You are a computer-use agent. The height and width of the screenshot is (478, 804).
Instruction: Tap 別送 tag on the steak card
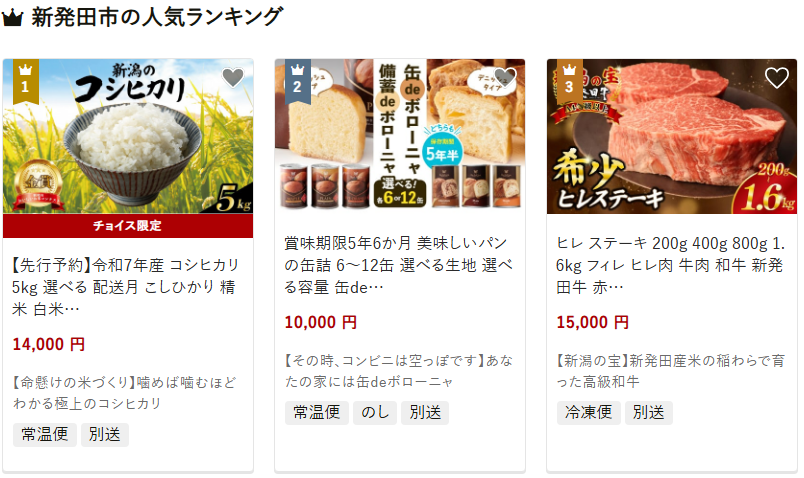tap(649, 412)
